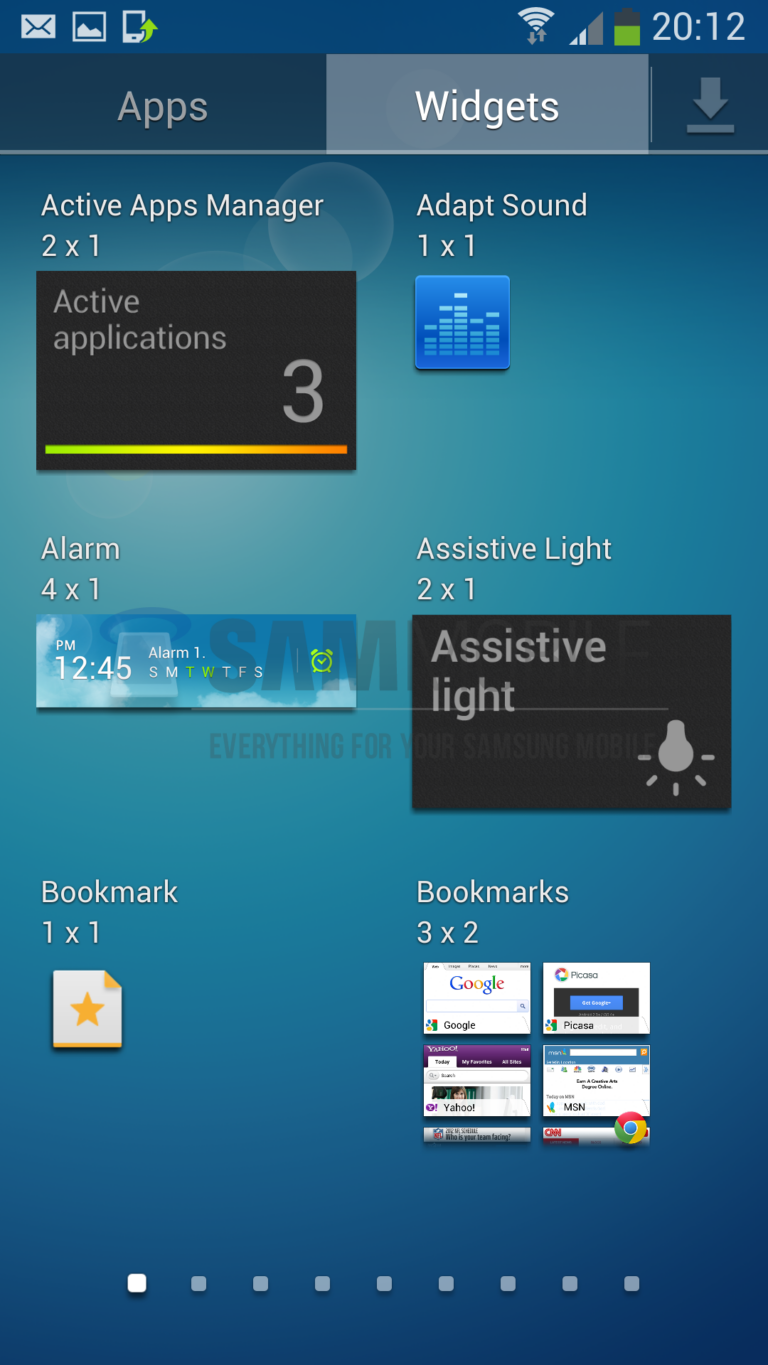Toggle Saturday on the Alarm widget schedule
768x1365 pixels.
pos(257,672)
